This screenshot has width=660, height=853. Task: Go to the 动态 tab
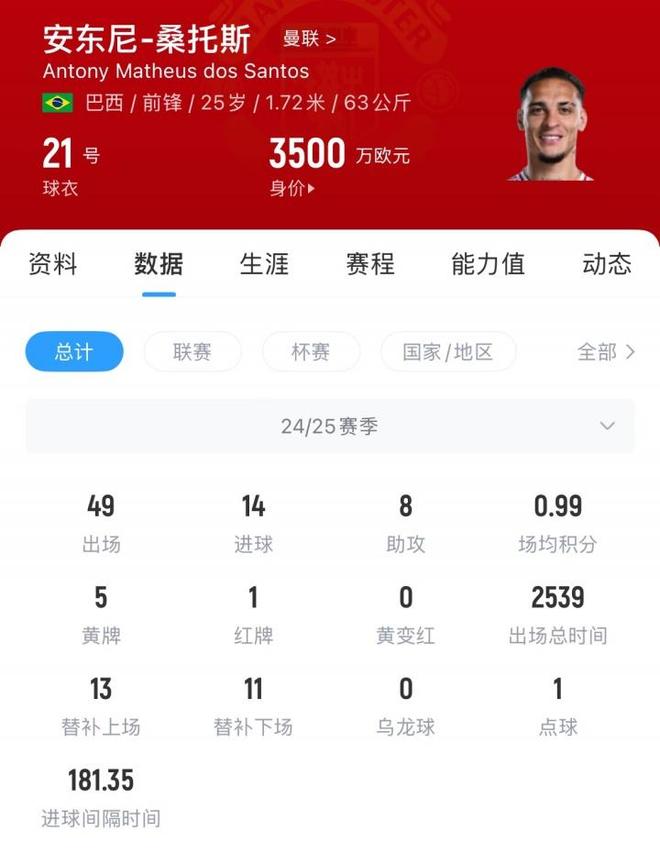coord(607,264)
